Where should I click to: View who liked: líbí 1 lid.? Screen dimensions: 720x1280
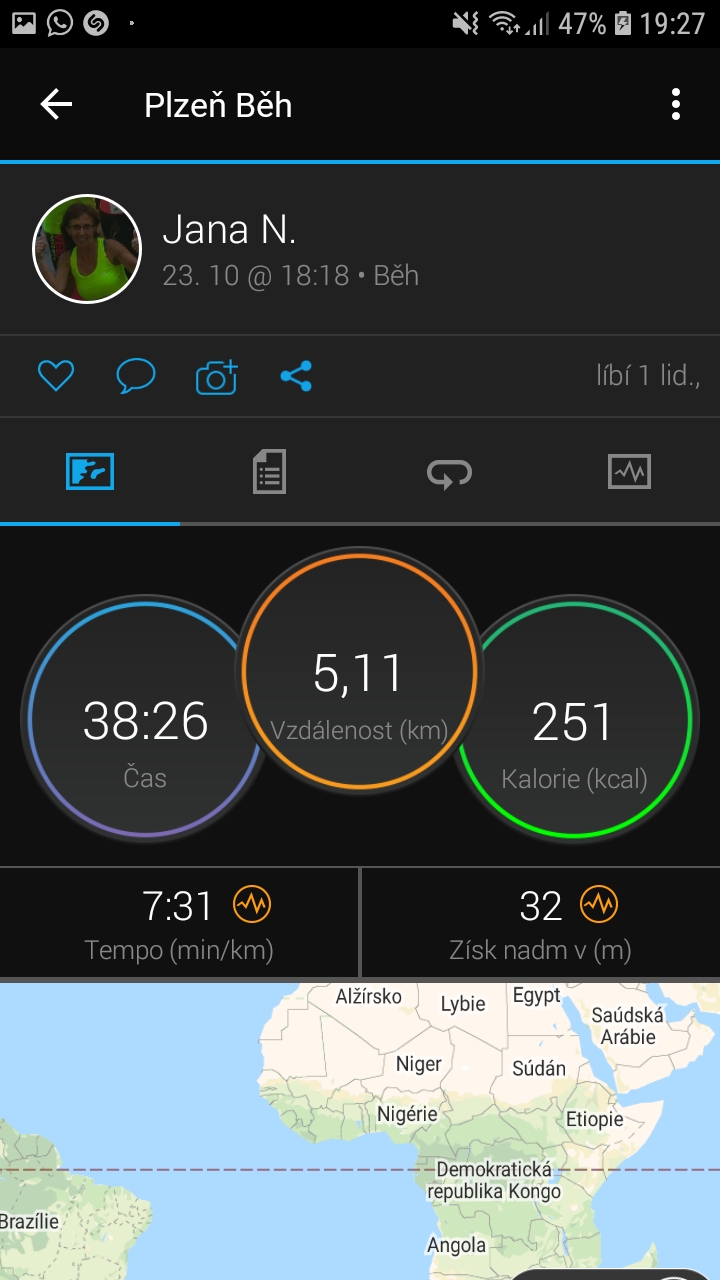point(648,376)
